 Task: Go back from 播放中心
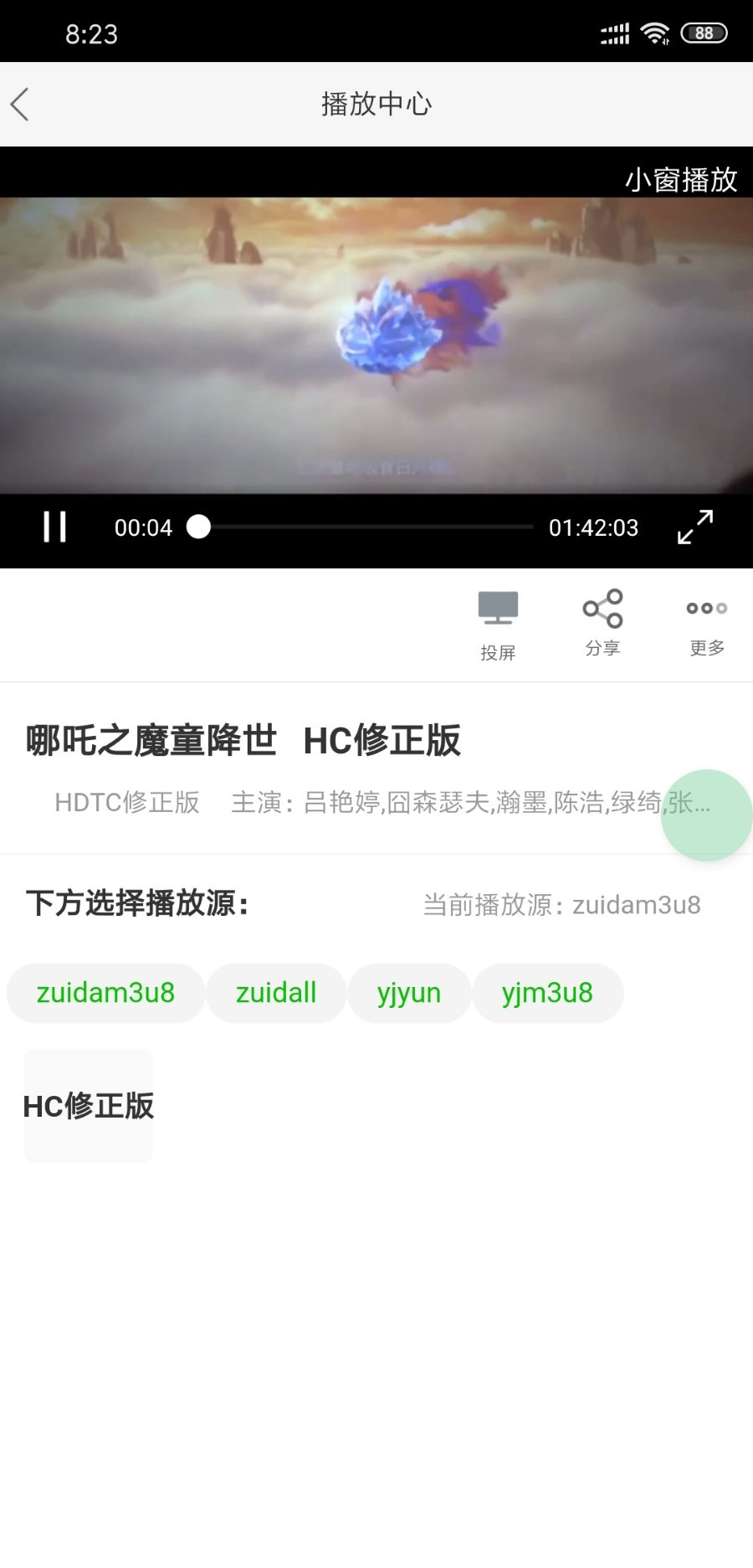pyautogui.click(x=21, y=105)
